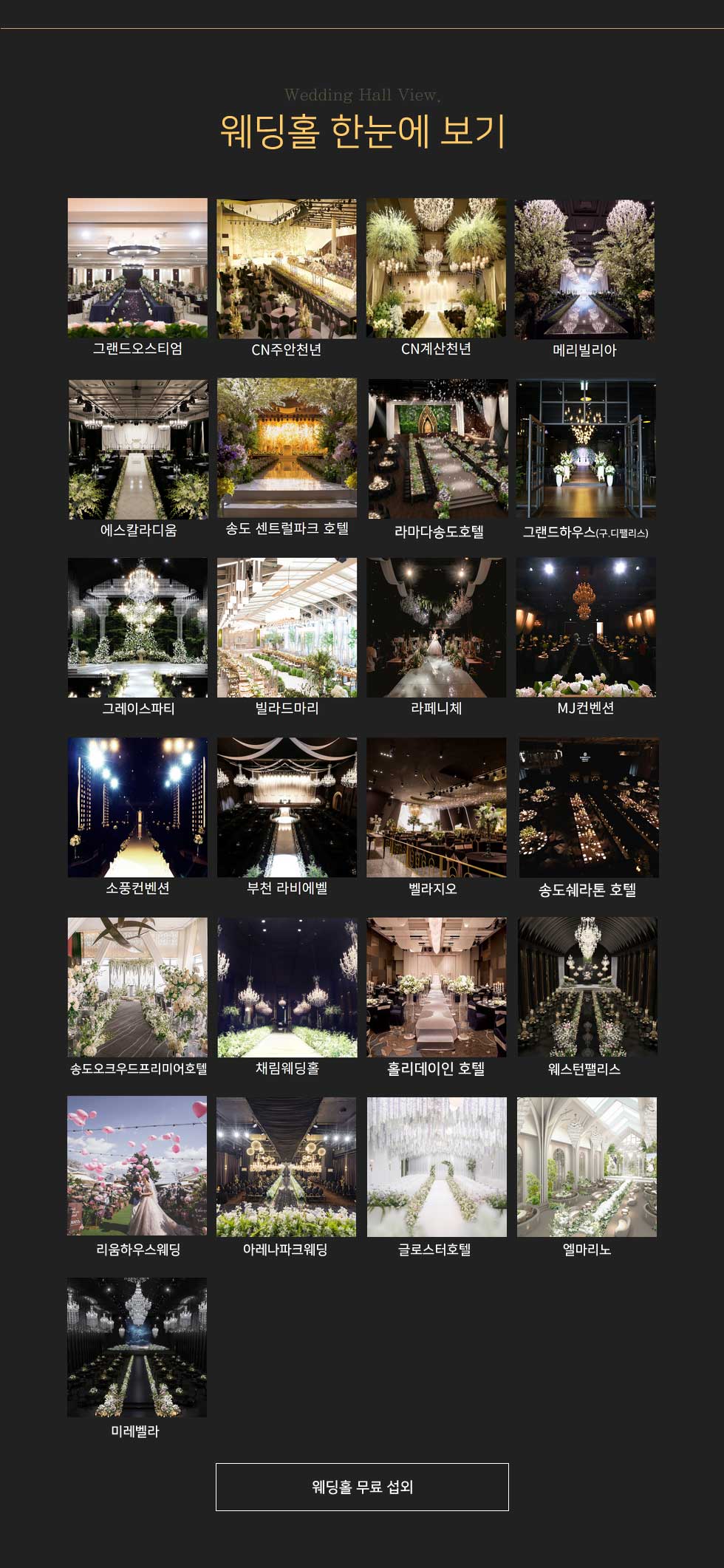Select the CN계산천년 hall tile

coord(436,268)
